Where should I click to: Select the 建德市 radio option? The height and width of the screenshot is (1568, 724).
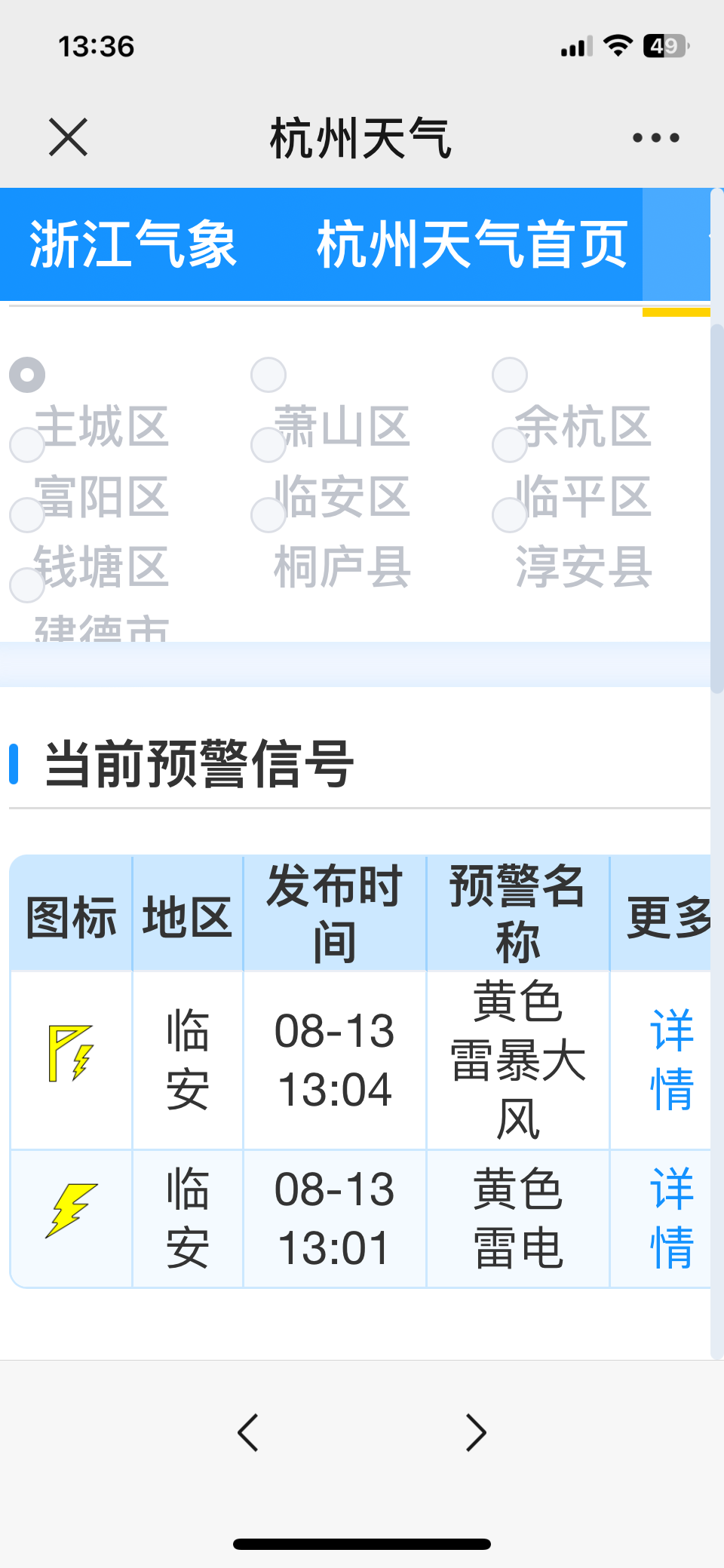click(x=27, y=585)
